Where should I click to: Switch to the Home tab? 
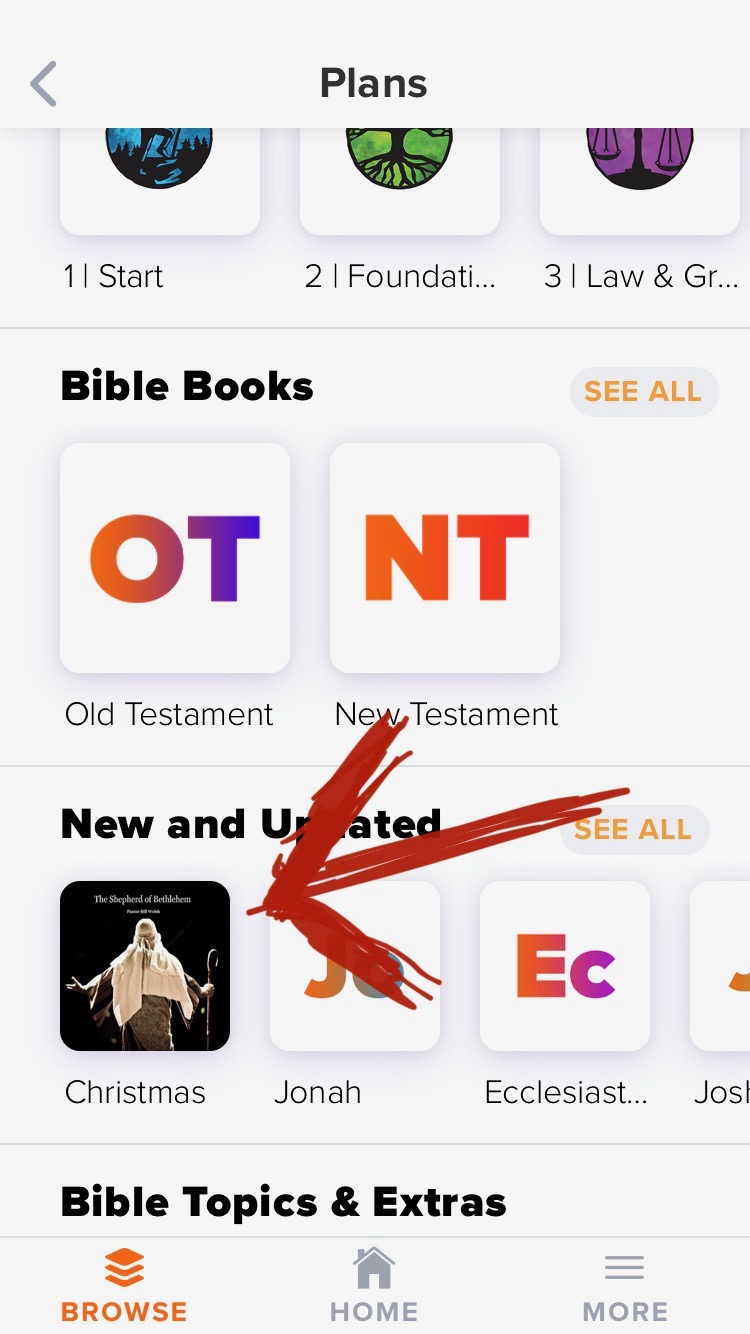point(374,1286)
